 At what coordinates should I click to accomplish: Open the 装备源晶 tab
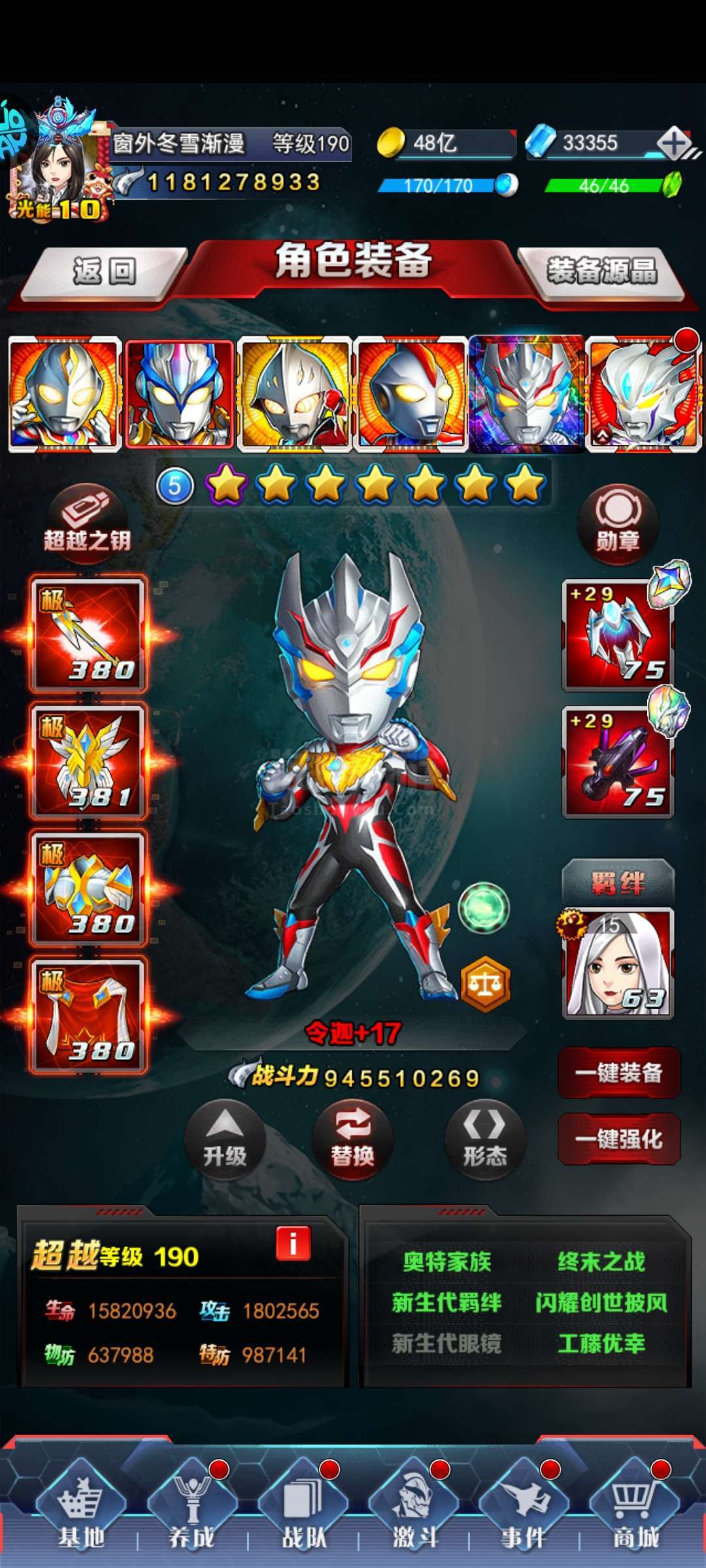click(601, 271)
